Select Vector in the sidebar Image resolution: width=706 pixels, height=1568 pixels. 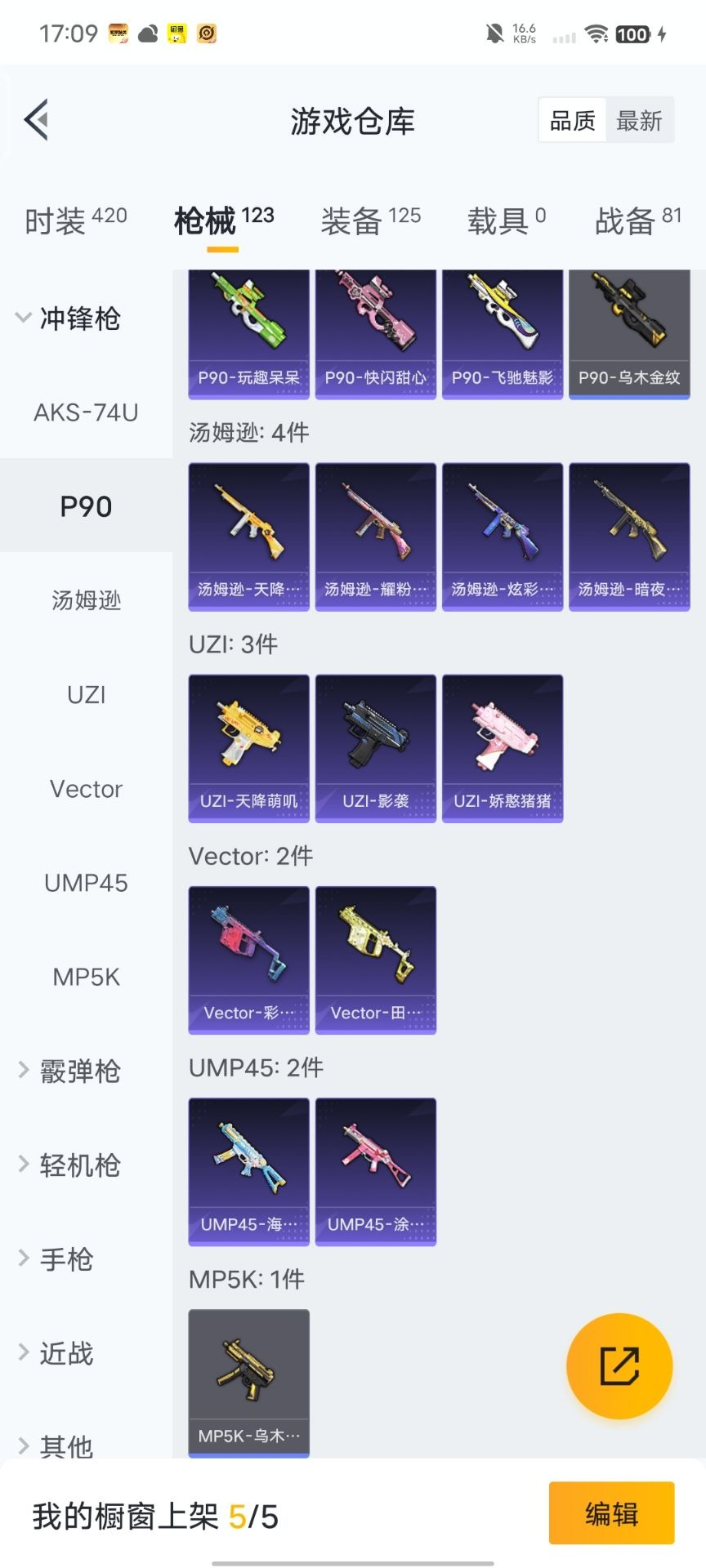86,789
